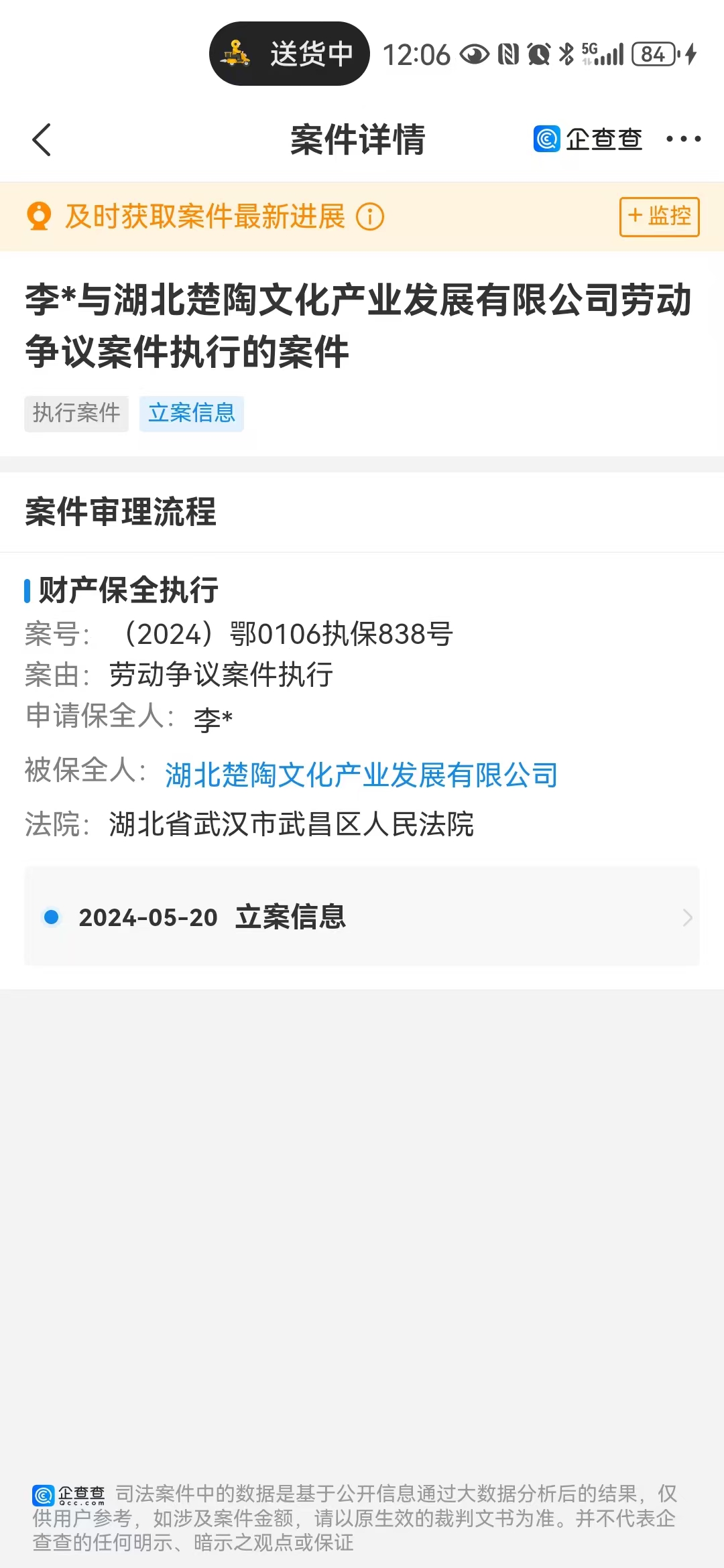Tap the 监控 button to monitor this case
This screenshot has height=1568, width=724.
659,216
